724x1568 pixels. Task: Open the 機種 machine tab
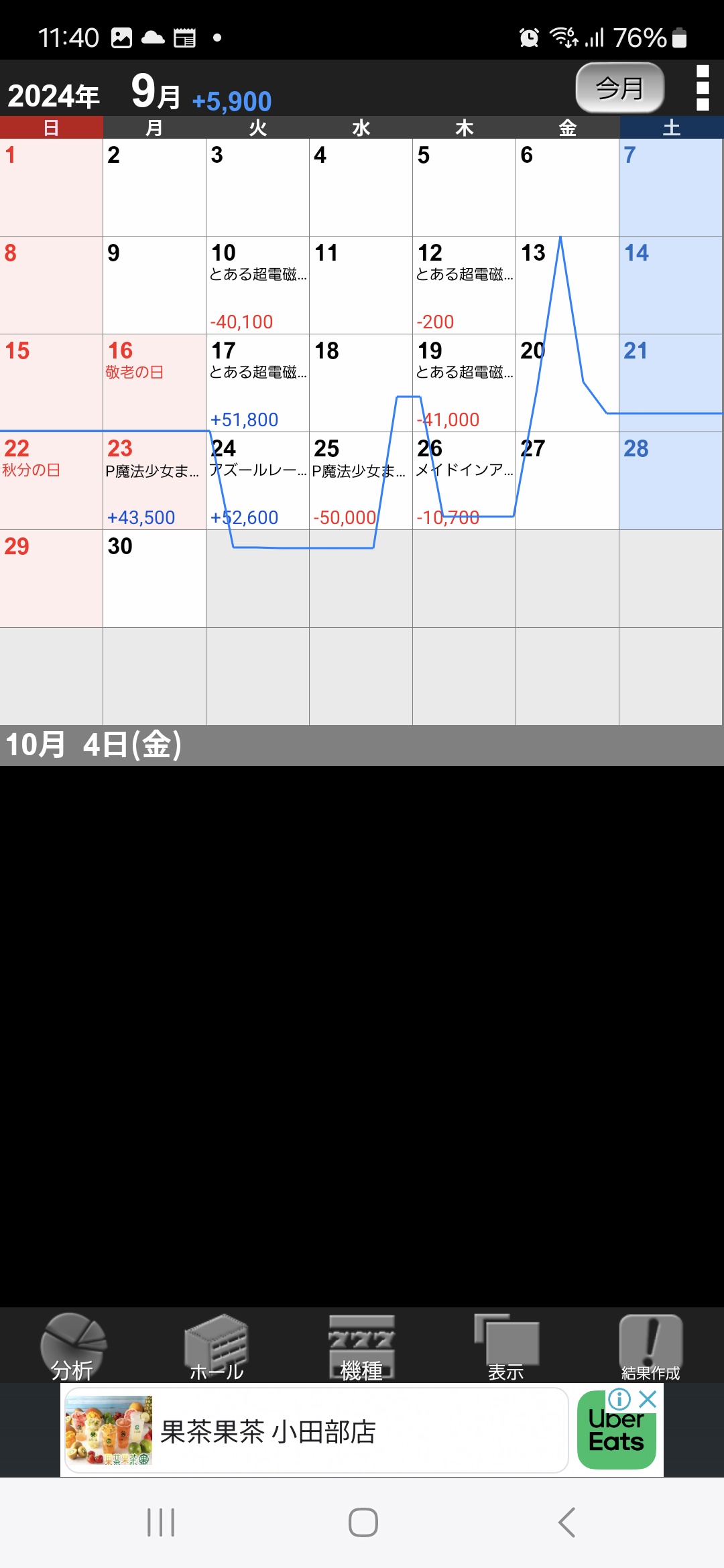click(x=362, y=1347)
